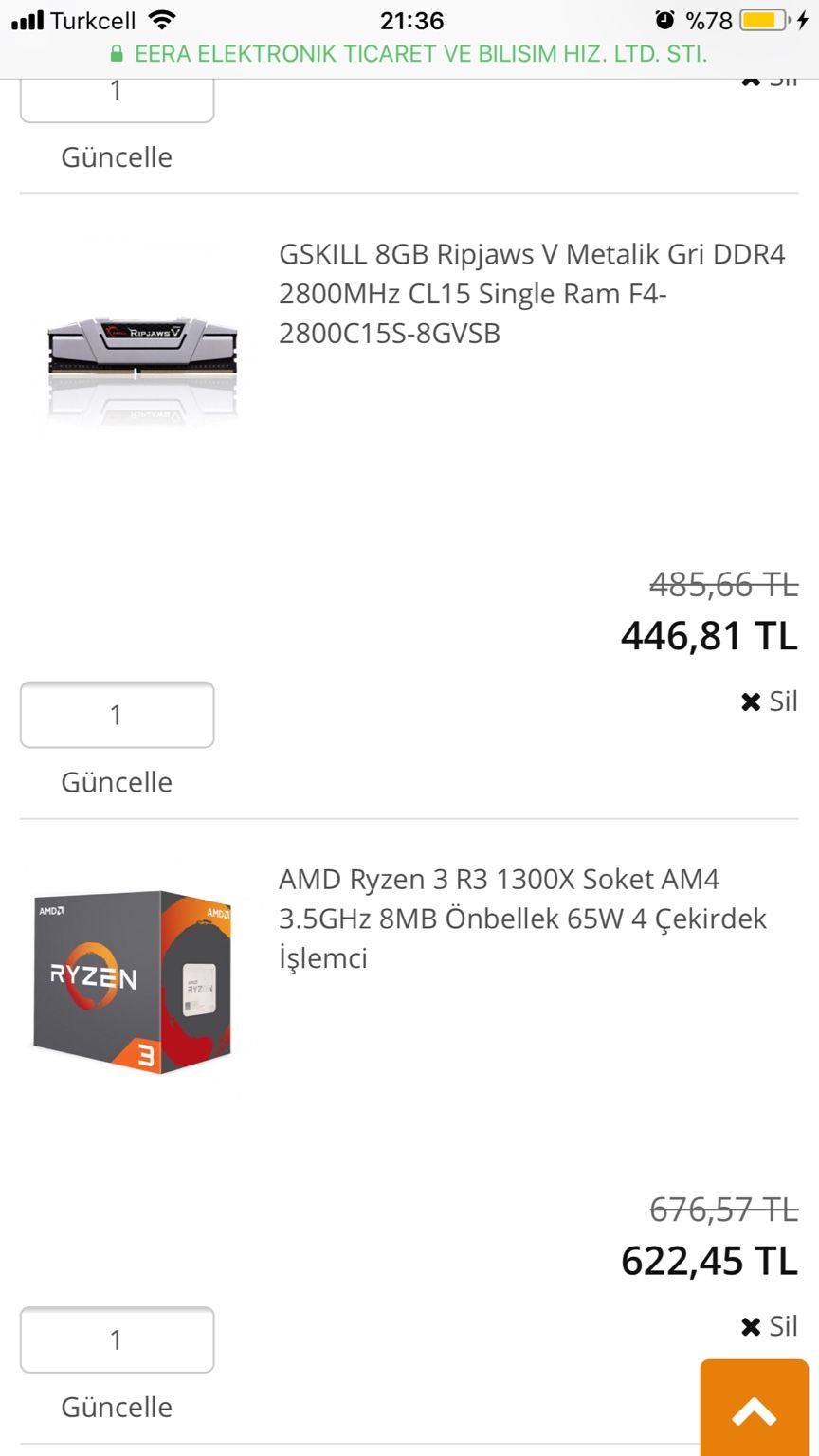Tap Güncelle under the Ryzen 3 quantity
Image resolution: width=819 pixels, height=1456 pixels.
click(117, 1407)
